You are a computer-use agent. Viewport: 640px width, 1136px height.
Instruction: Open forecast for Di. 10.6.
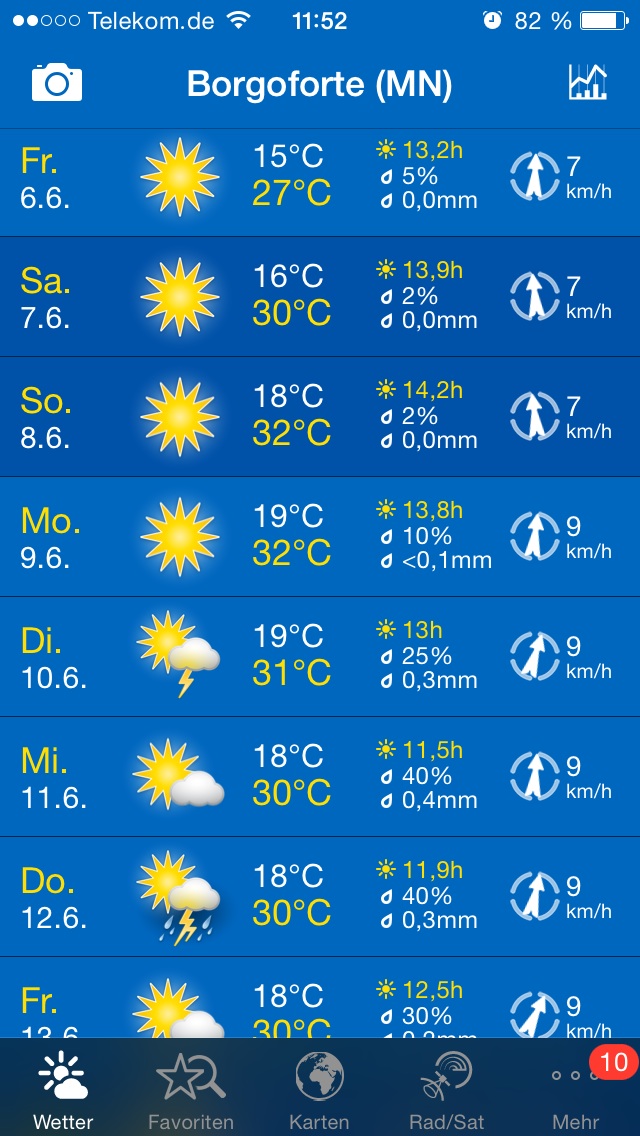coord(320,657)
